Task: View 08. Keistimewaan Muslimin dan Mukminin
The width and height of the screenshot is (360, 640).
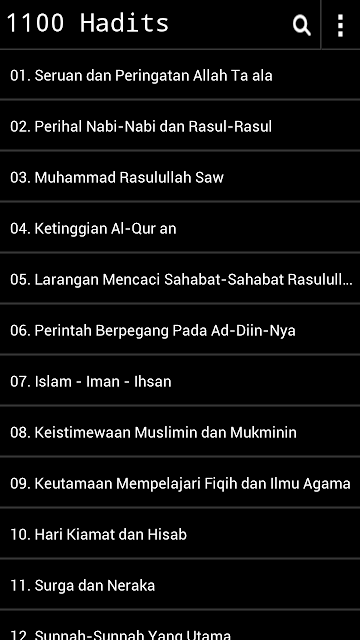Action: click(x=180, y=432)
